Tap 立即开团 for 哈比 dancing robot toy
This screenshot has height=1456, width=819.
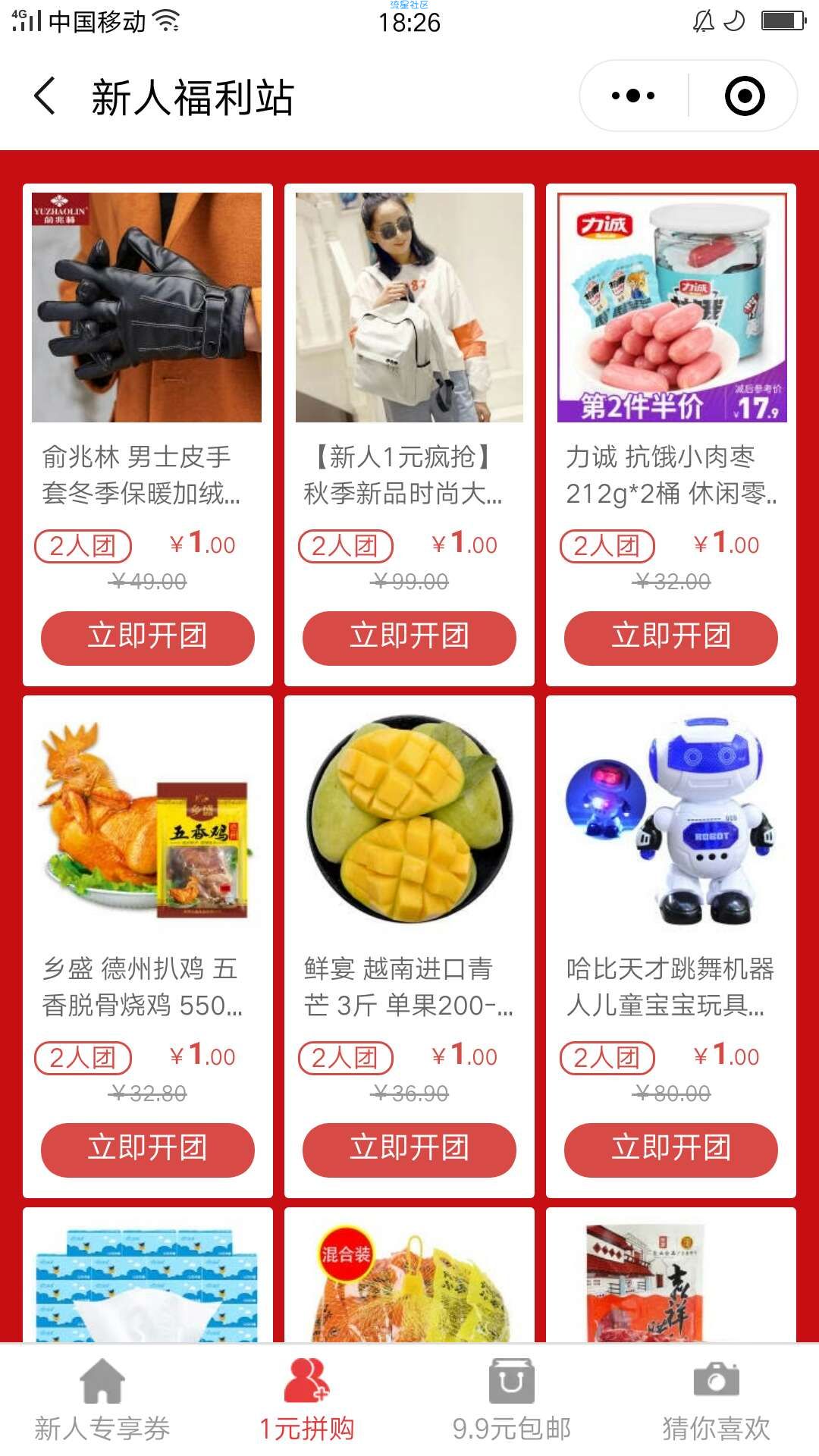[x=670, y=1150]
